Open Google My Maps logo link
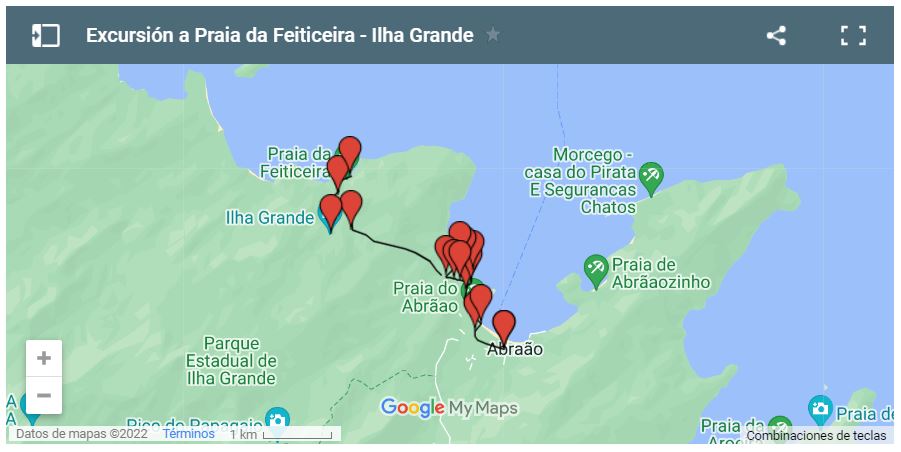 [449, 408]
